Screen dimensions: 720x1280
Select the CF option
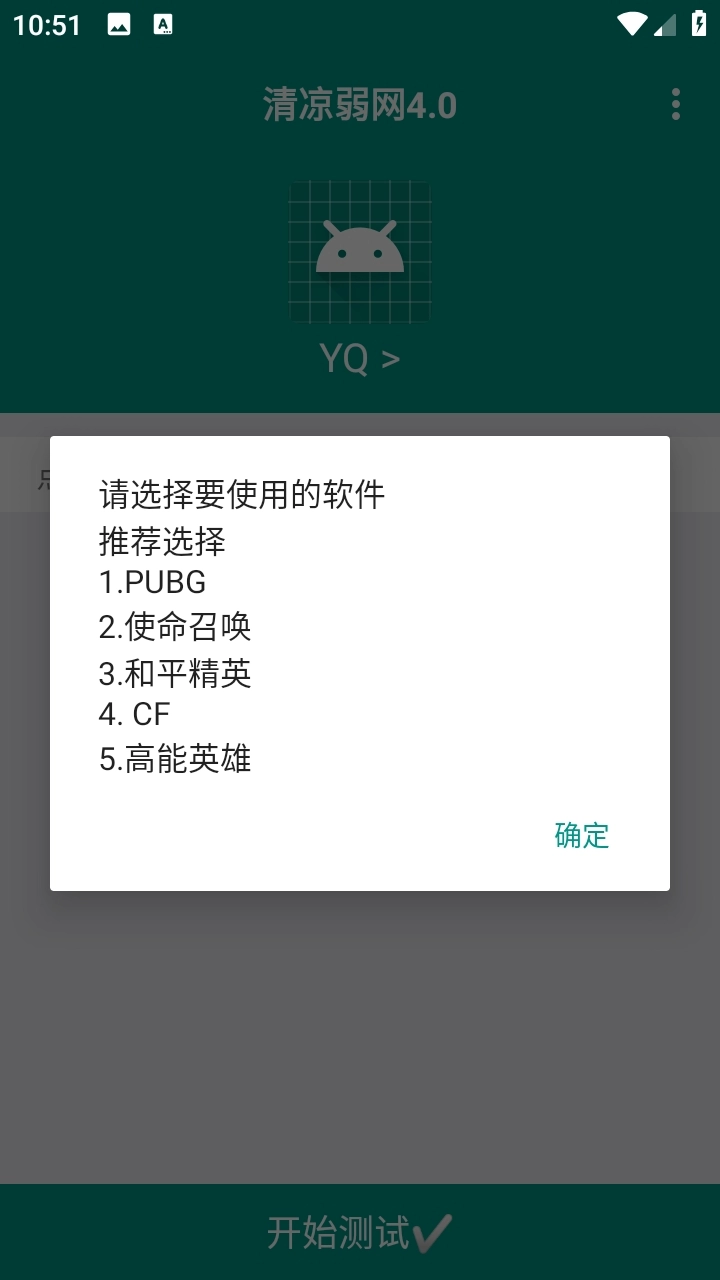tap(136, 713)
